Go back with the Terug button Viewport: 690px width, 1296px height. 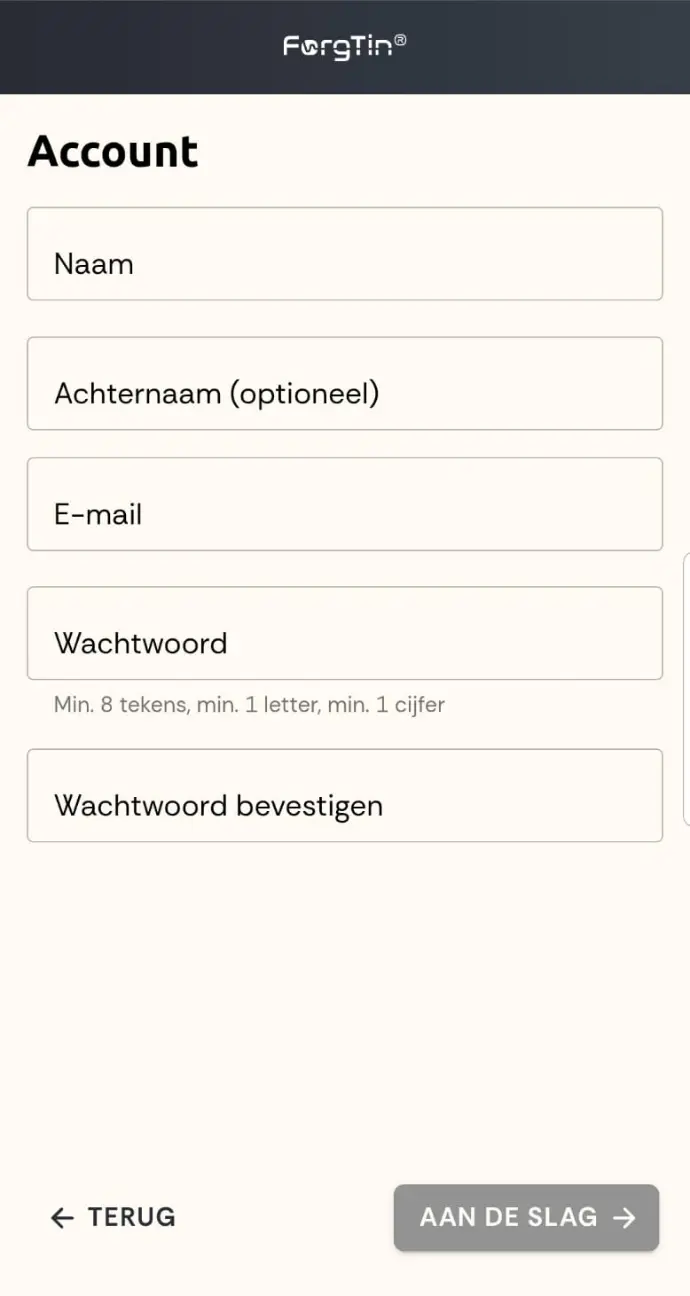point(113,1217)
